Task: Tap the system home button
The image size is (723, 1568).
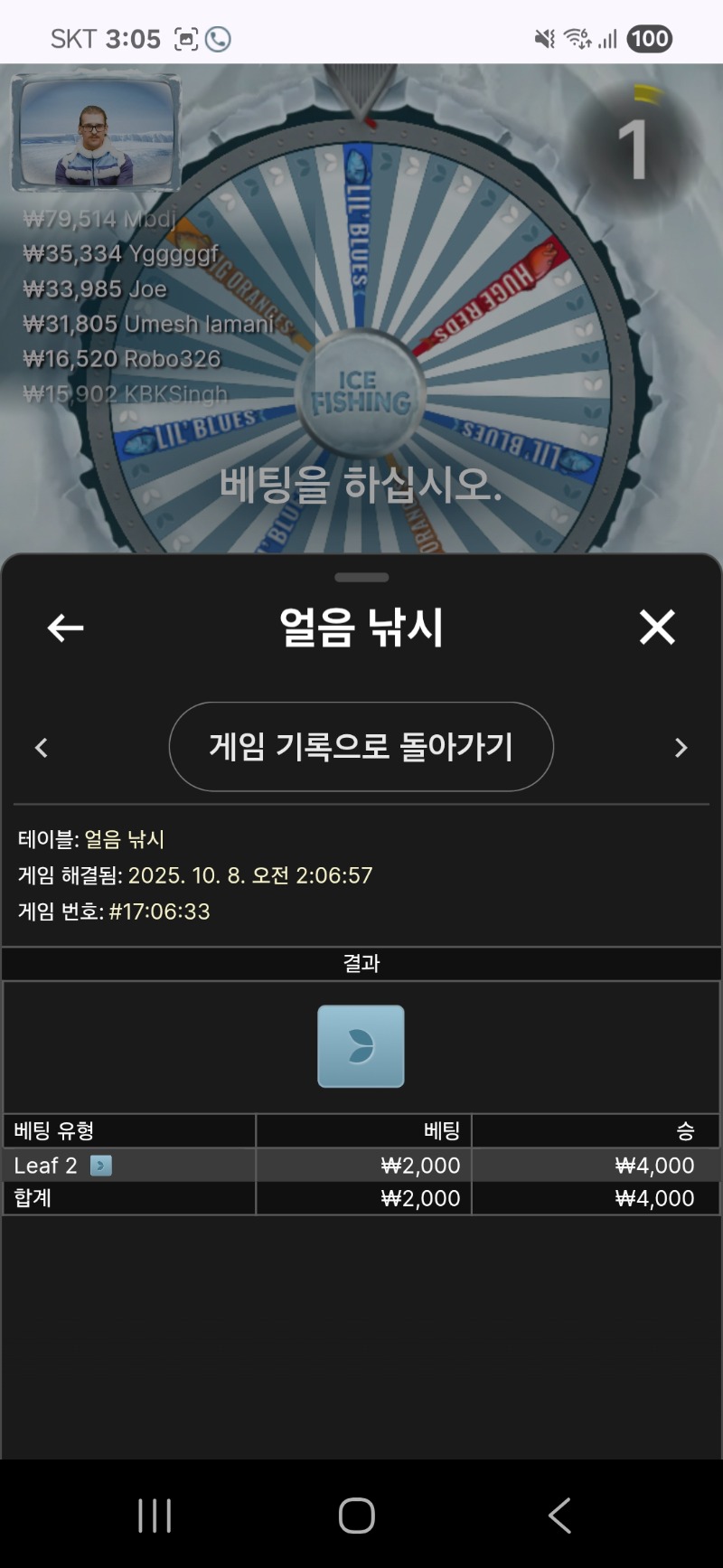Action: (x=357, y=1516)
